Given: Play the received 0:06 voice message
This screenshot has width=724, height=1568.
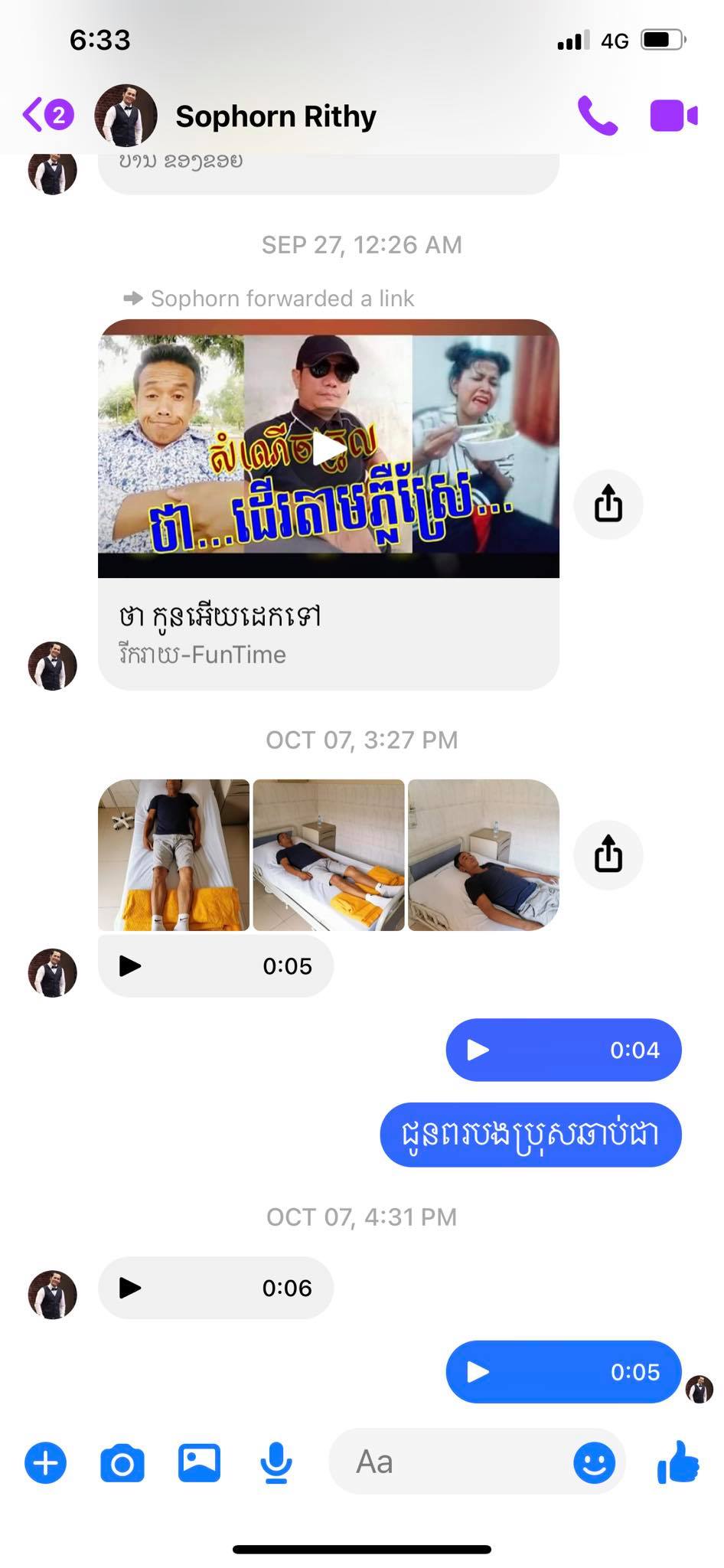Looking at the screenshot, I should coord(130,1288).
